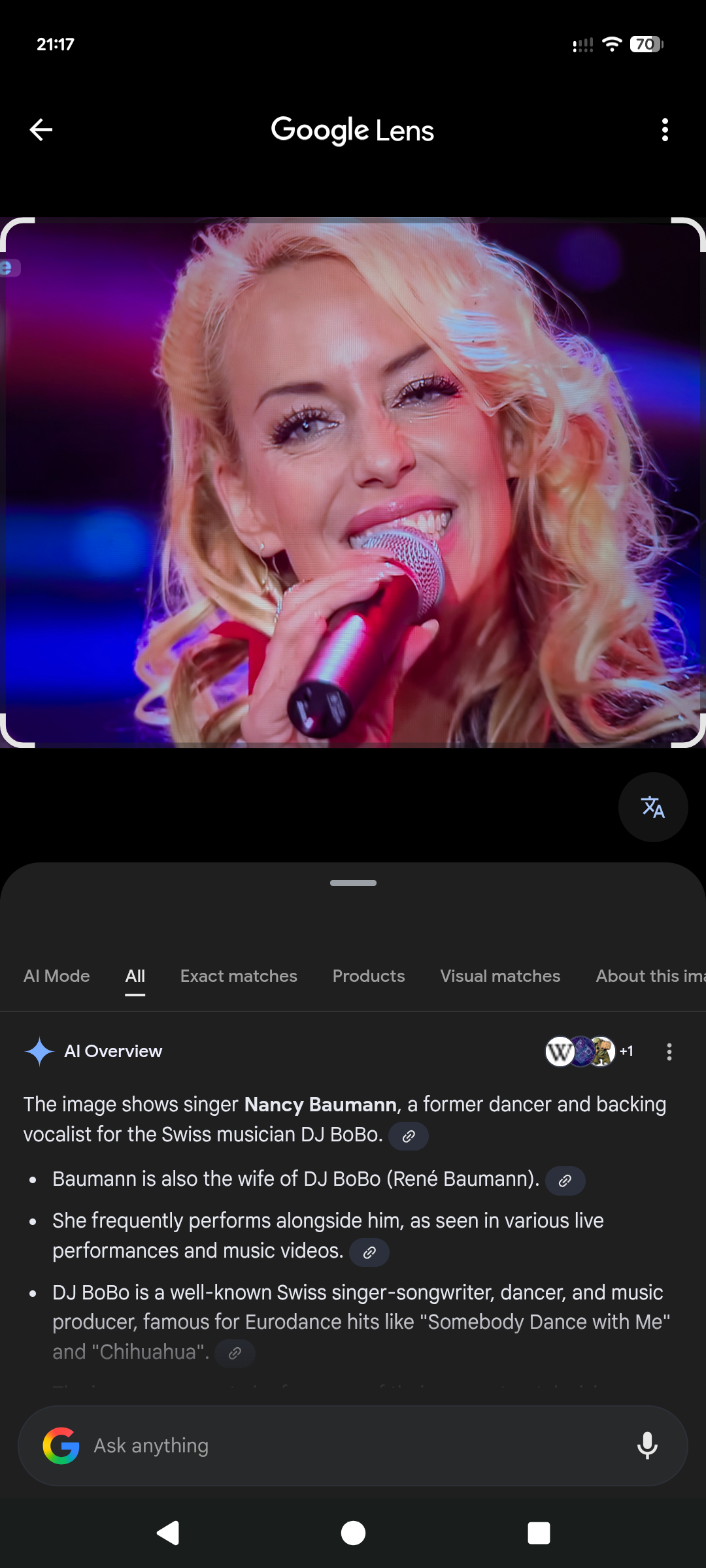Image resolution: width=706 pixels, height=1568 pixels.
Task: Open the source link after "Chihuahua"
Action: tap(235, 1353)
